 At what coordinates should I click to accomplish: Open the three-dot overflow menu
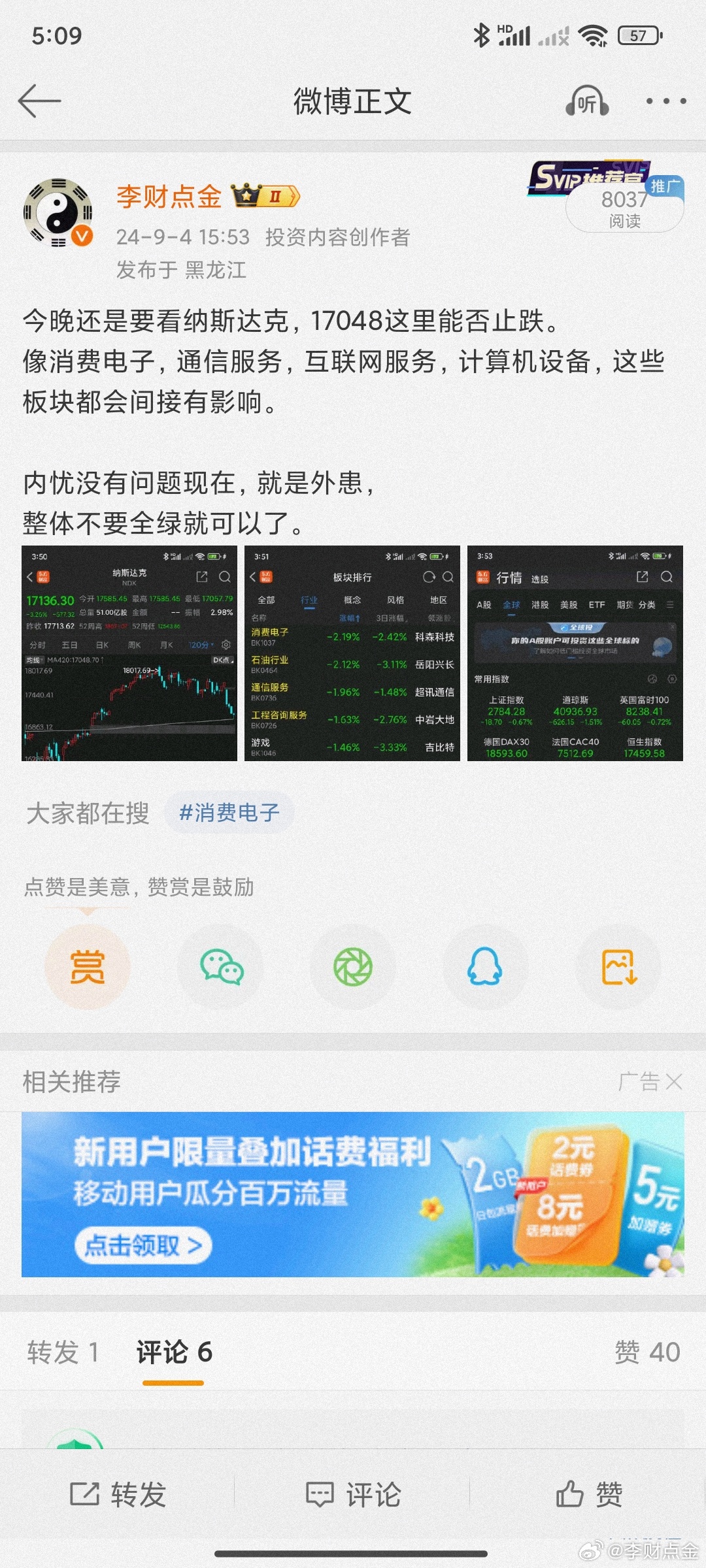click(x=666, y=101)
